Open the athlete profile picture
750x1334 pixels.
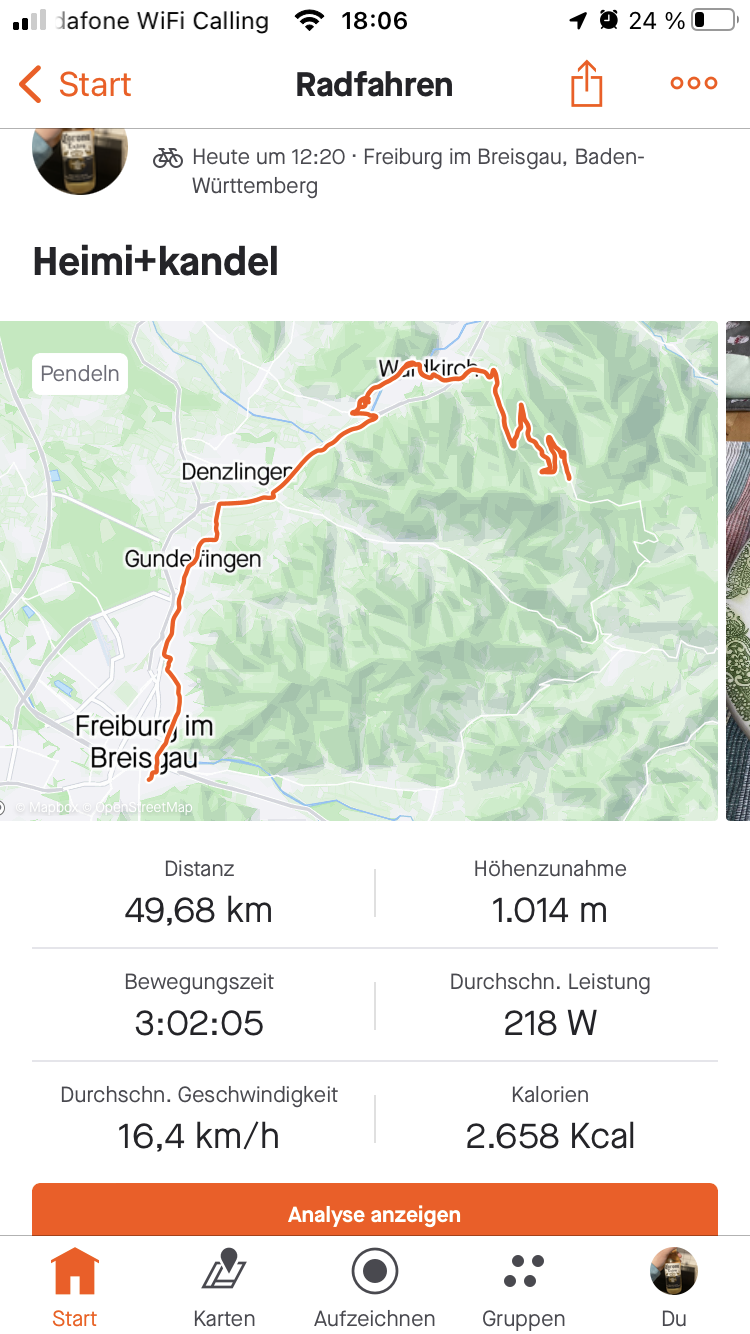[x=80, y=160]
